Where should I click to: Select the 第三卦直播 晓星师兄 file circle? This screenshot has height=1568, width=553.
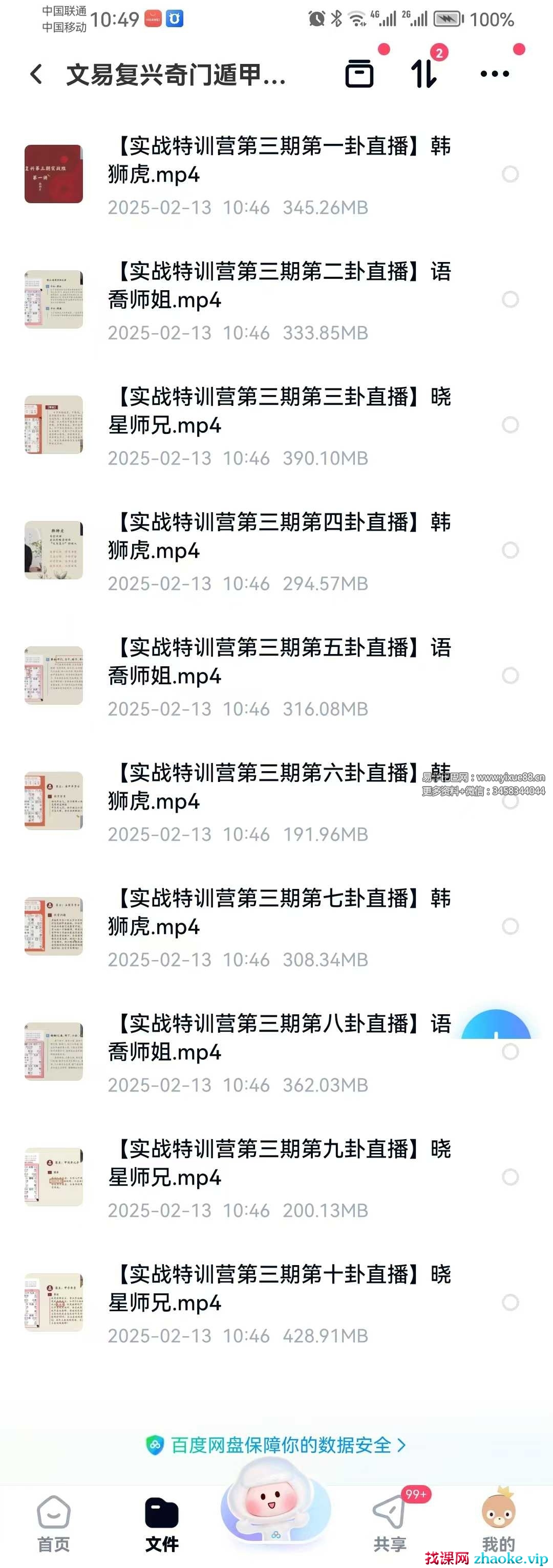[510, 425]
